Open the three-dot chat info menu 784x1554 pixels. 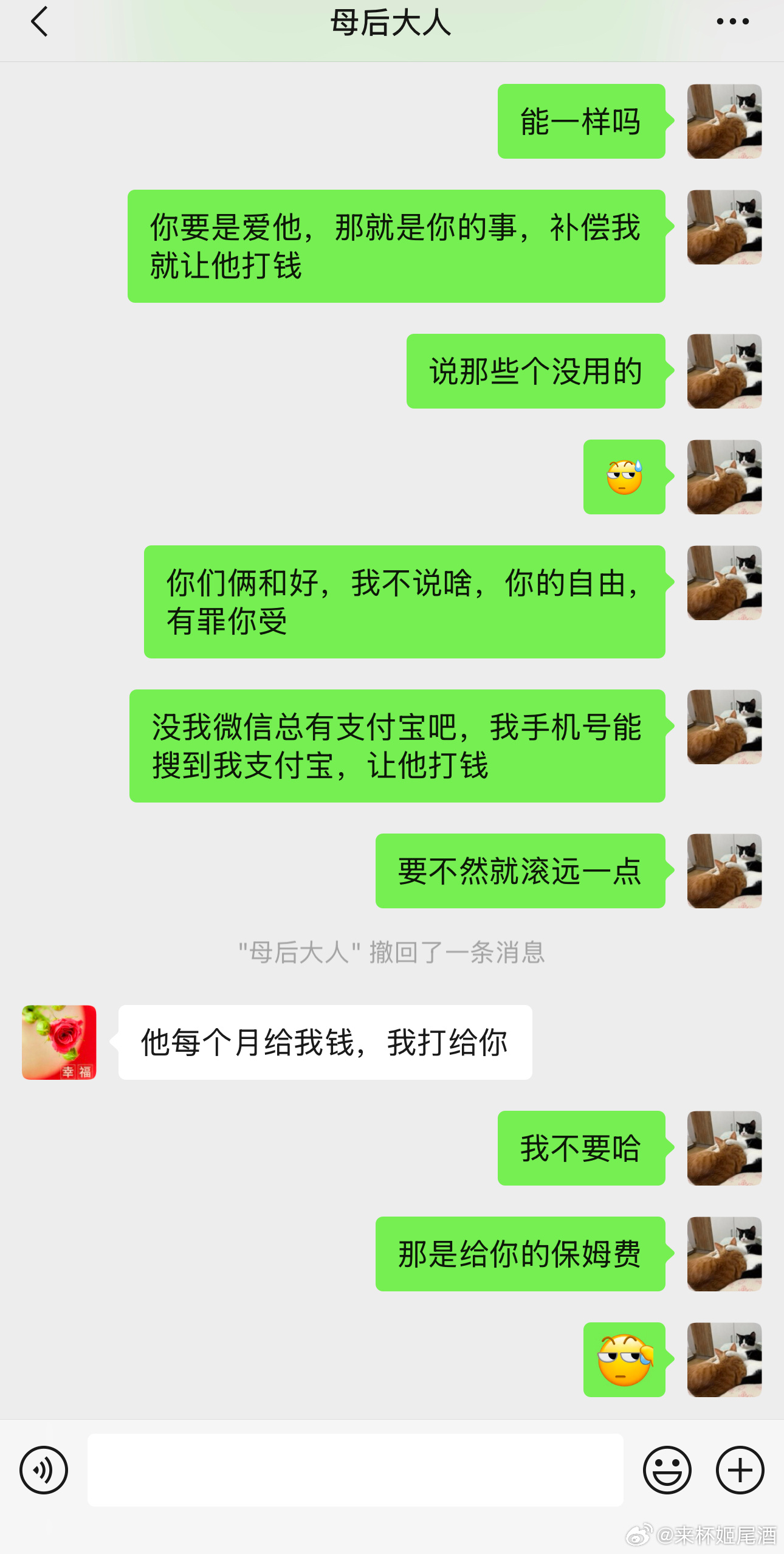732,22
